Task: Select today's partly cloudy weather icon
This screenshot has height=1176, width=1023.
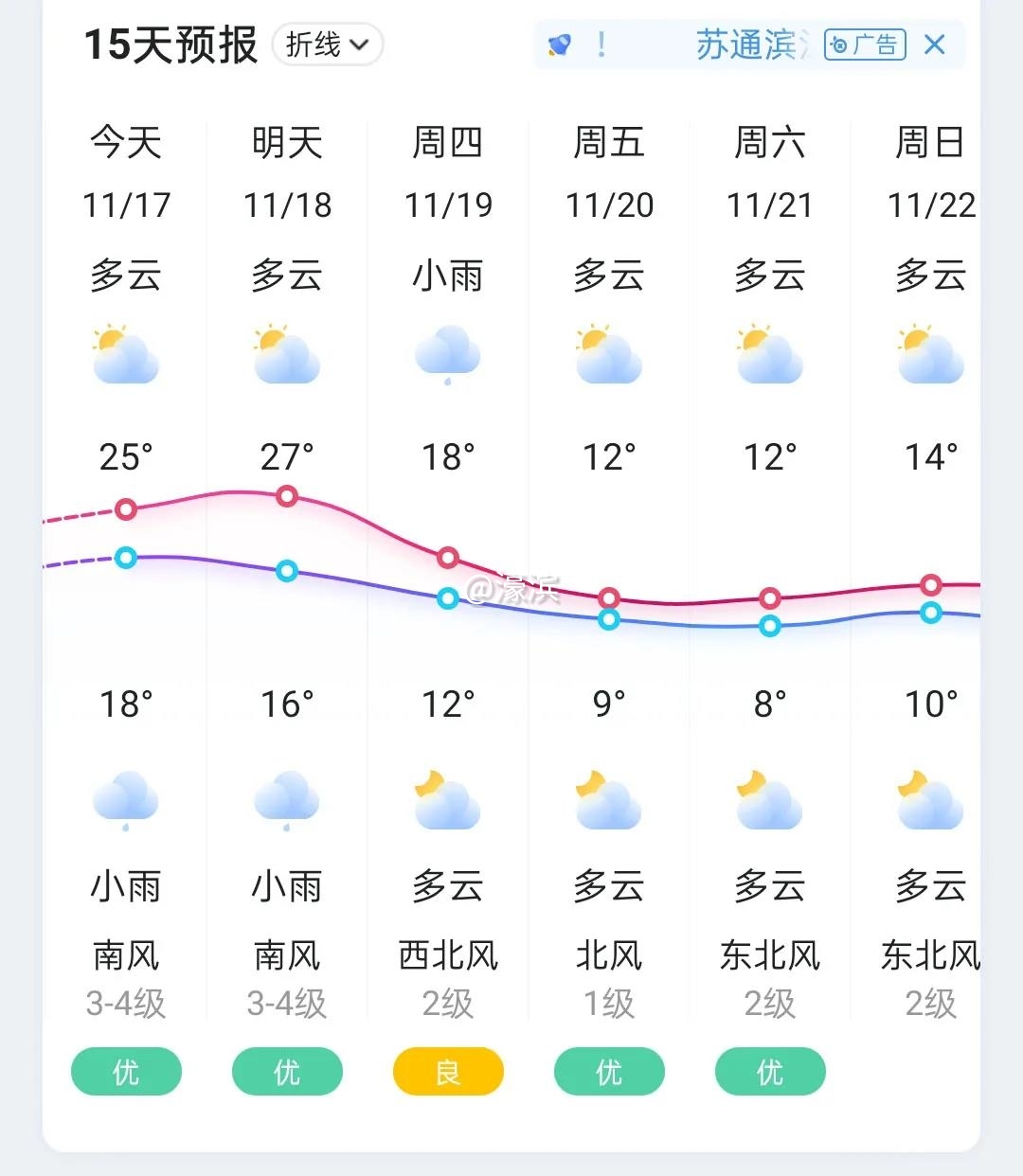Action: point(126,355)
